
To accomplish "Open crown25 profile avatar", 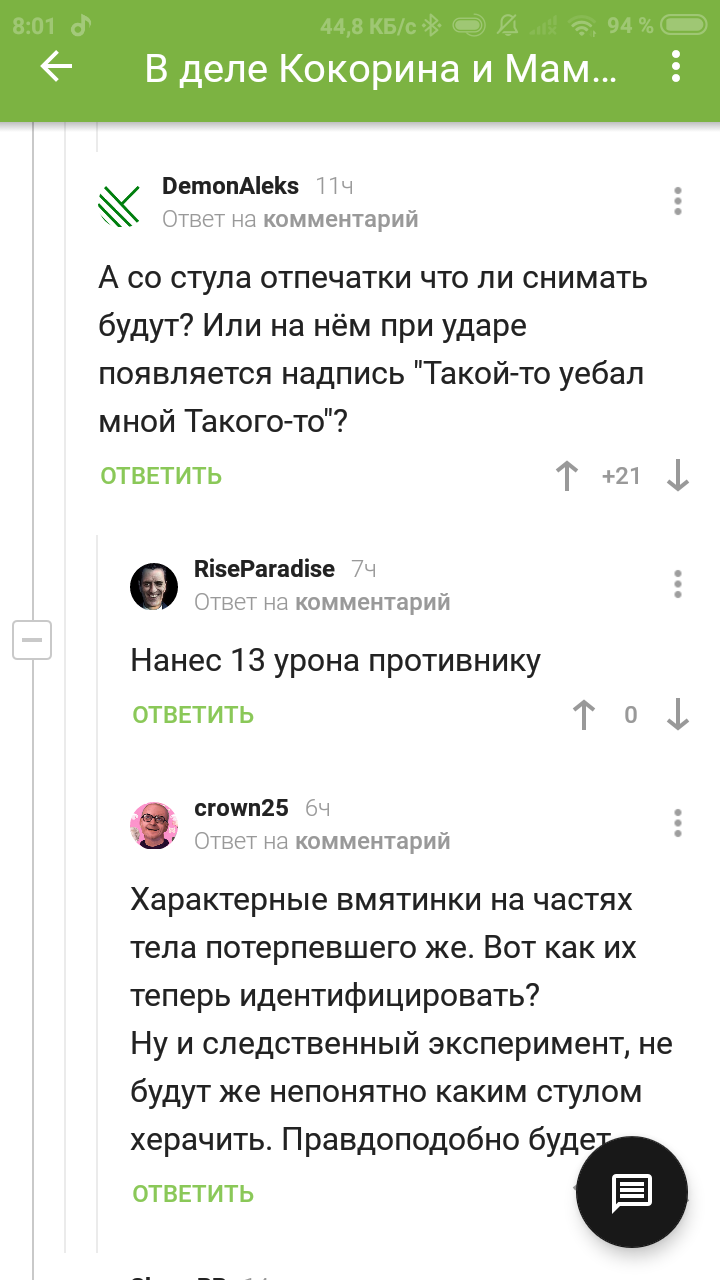I will 154,825.
